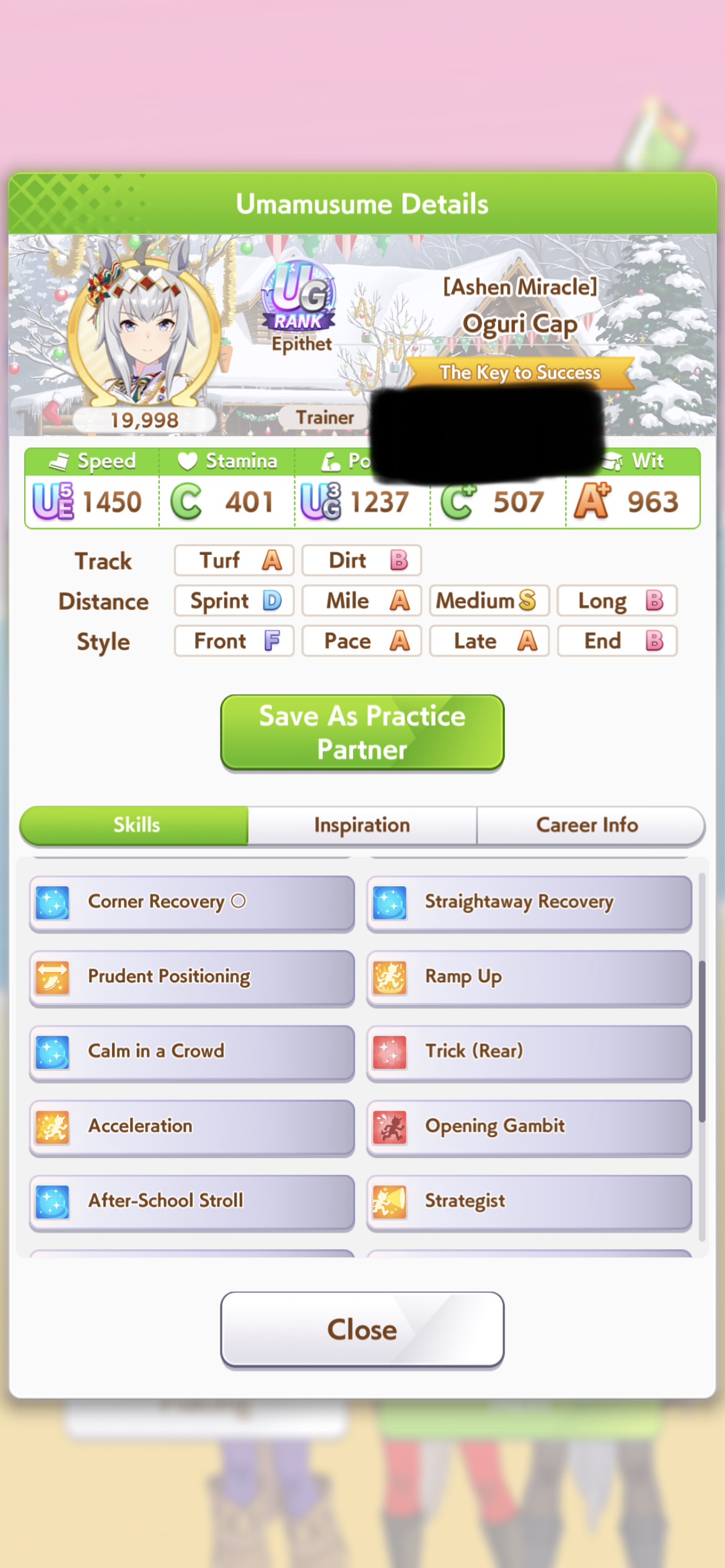Tap Save As Practice Partner button

pyautogui.click(x=362, y=733)
